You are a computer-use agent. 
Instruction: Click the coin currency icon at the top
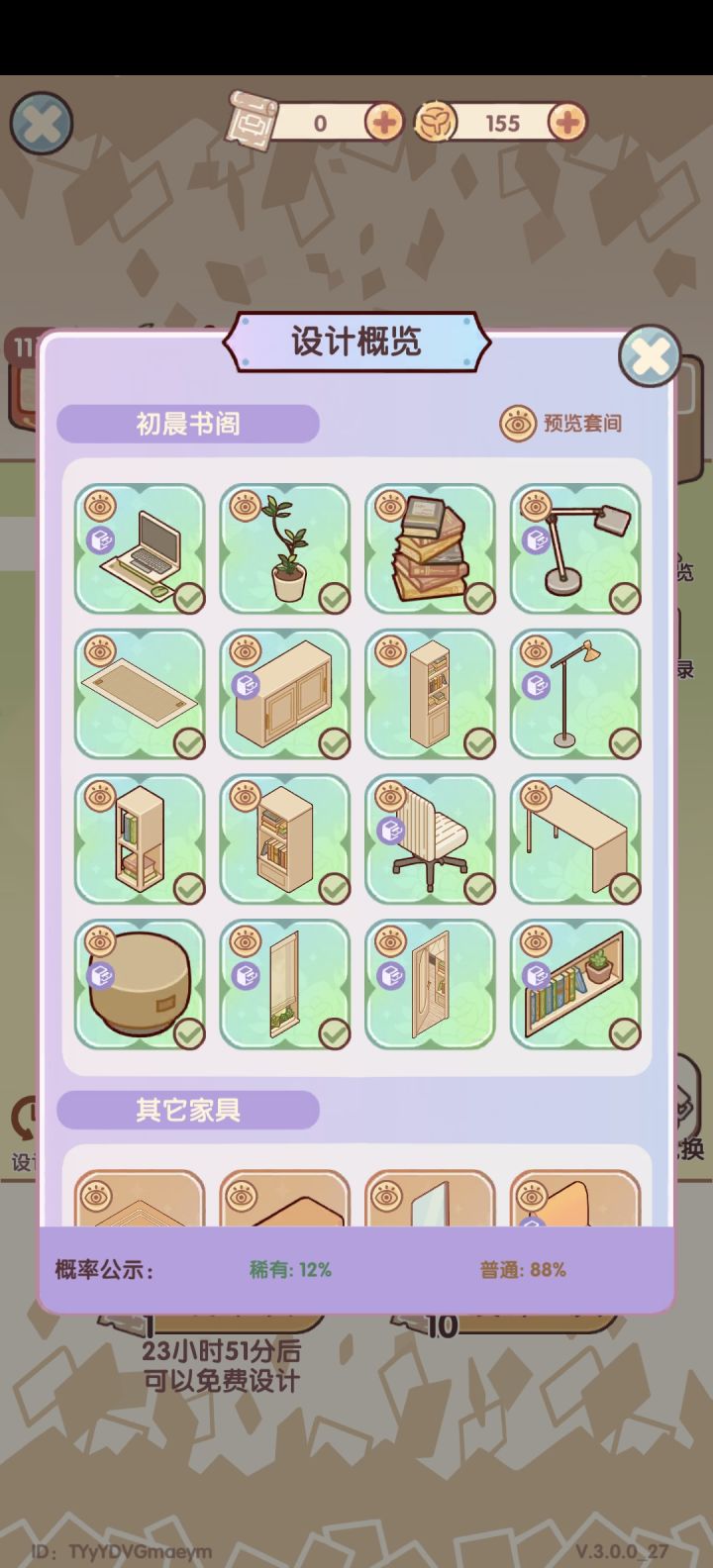click(x=436, y=122)
